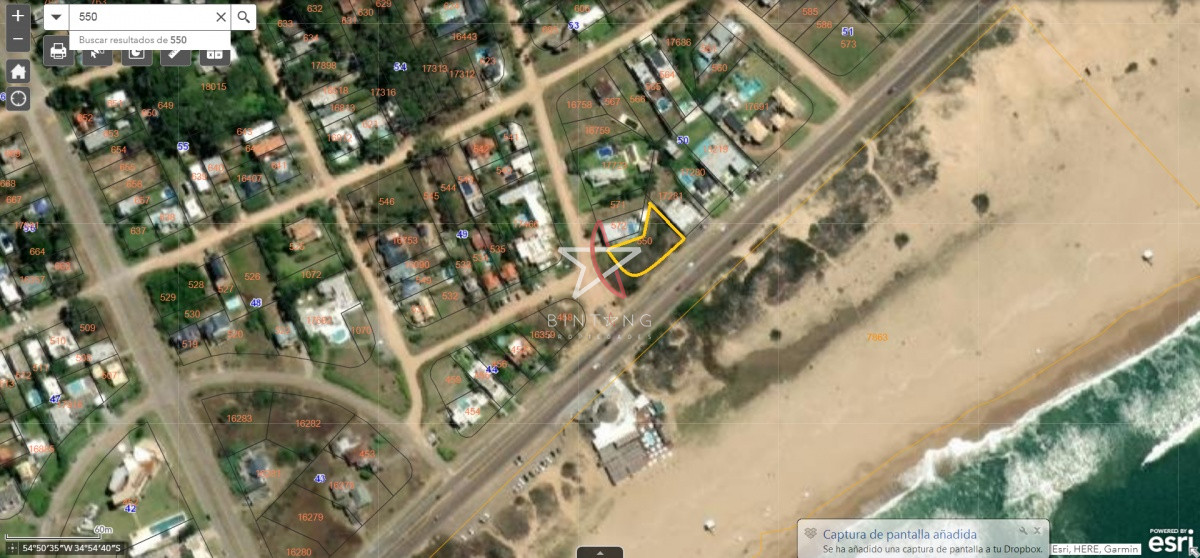The image size is (1200, 558).
Task: Select 'Buscar resultados de 550' suggestion
Action: (x=132, y=39)
